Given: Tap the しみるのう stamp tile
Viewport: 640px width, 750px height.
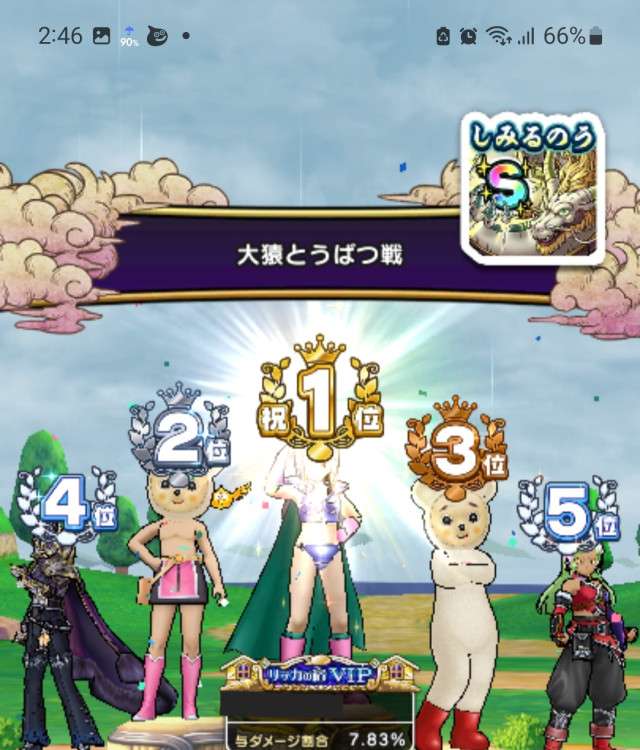Looking at the screenshot, I should (531, 188).
